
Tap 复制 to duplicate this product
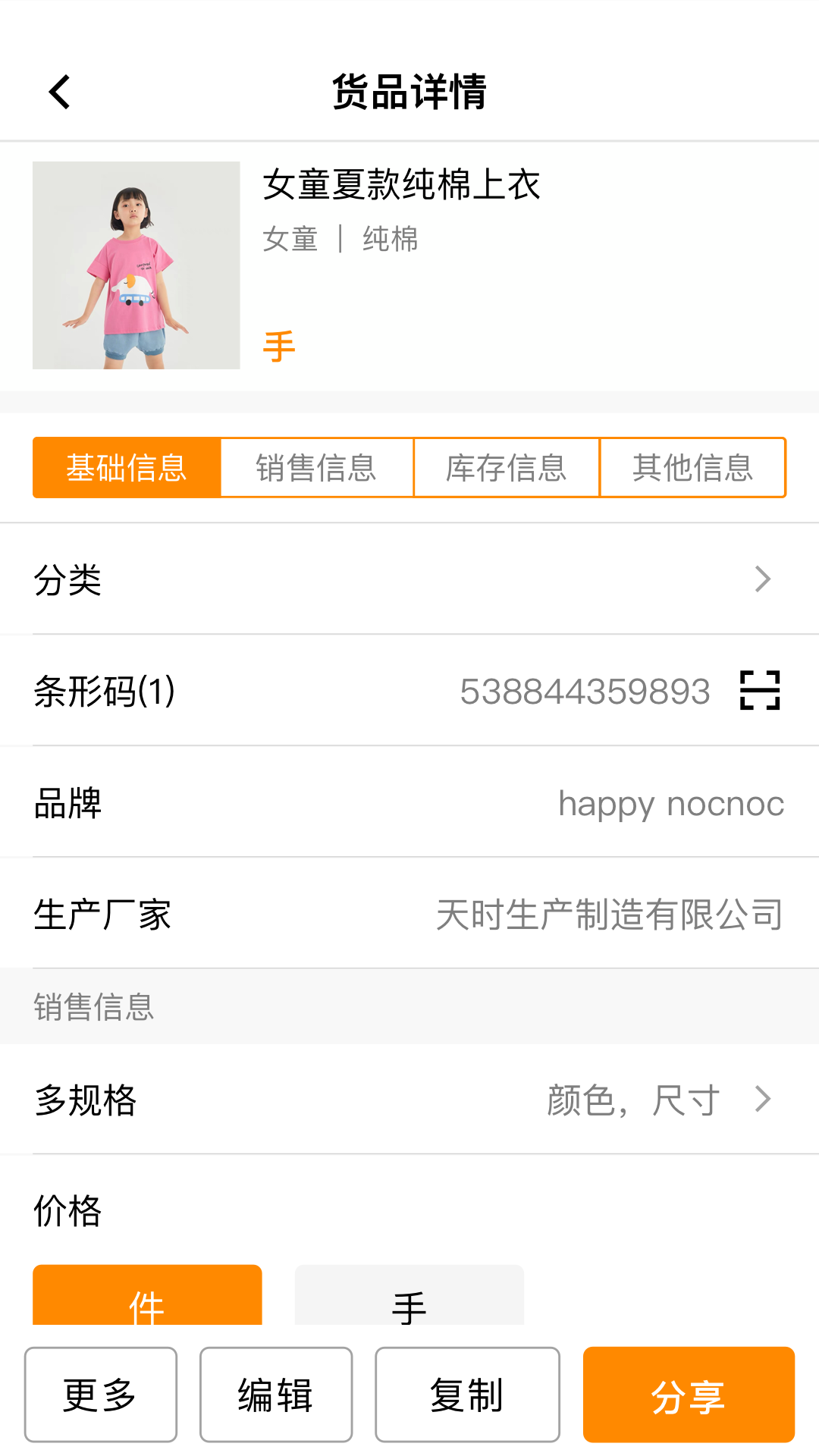(x=467, y=1395)
